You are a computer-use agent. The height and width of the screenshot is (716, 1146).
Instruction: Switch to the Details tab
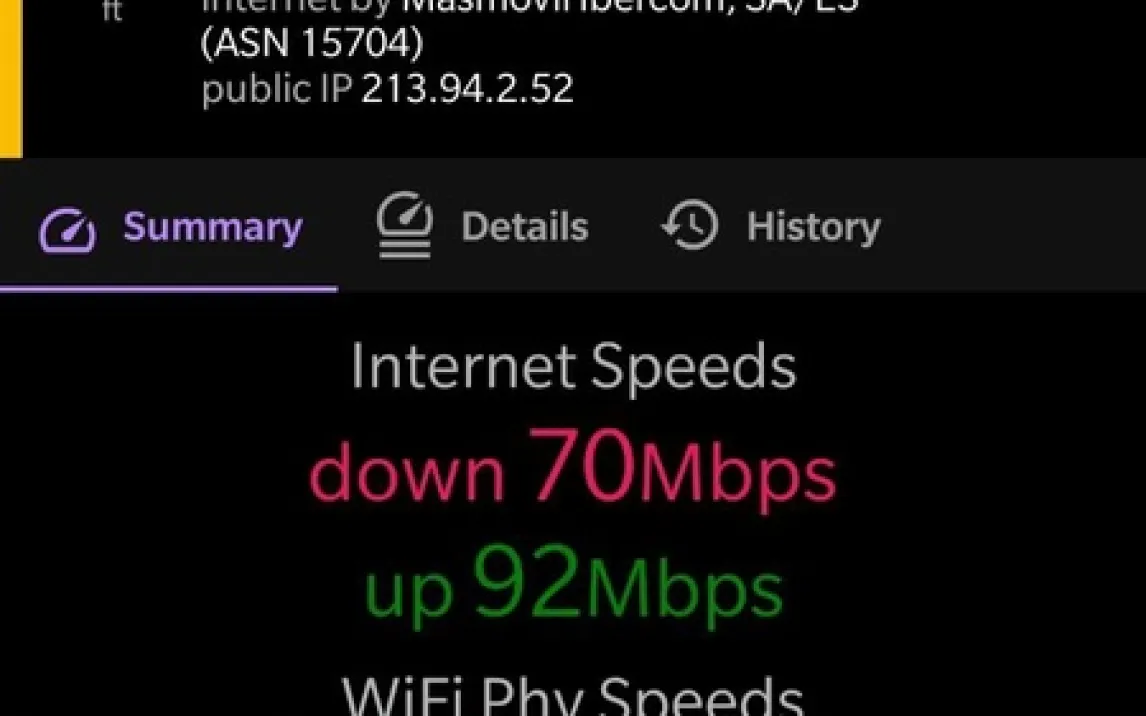pyautogui.click(x=484, y=227)
